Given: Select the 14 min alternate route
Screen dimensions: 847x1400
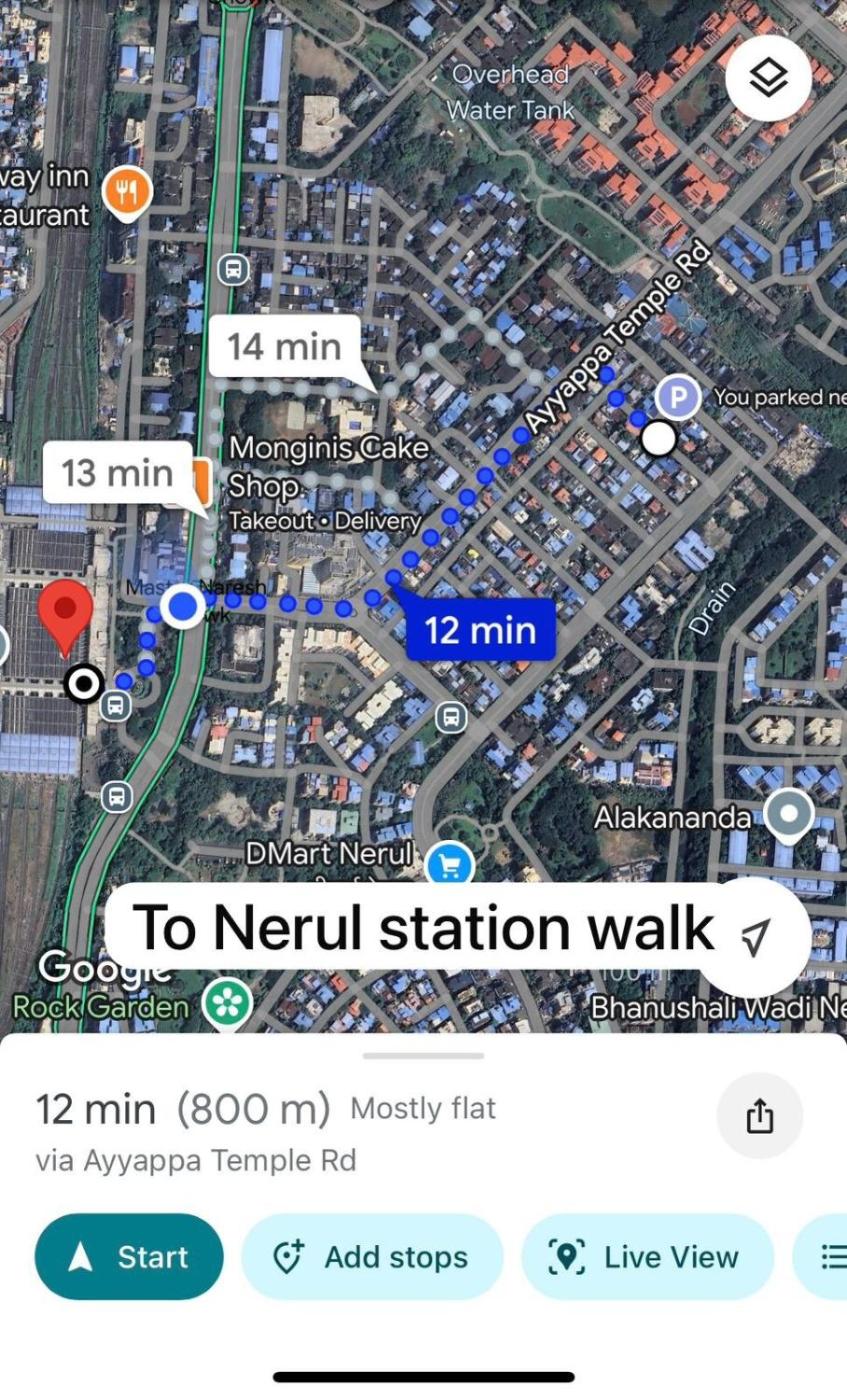Looking at the screenshot, I should tap(285, 347).
